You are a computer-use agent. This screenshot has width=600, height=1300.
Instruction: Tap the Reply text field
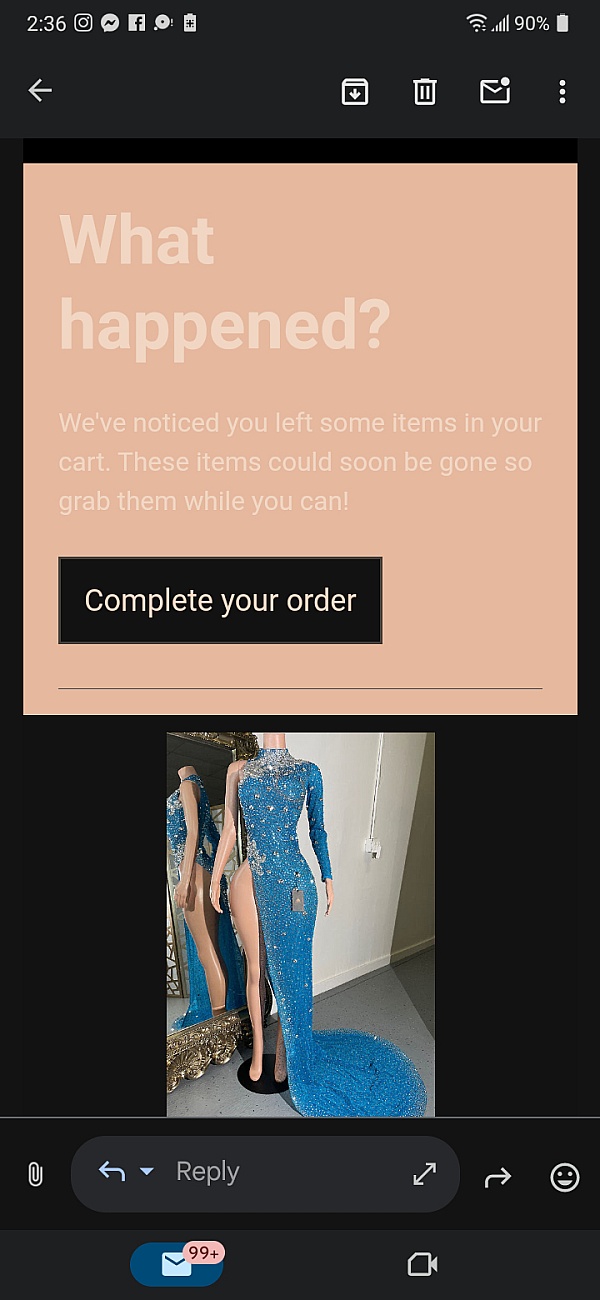(280, 1172)
